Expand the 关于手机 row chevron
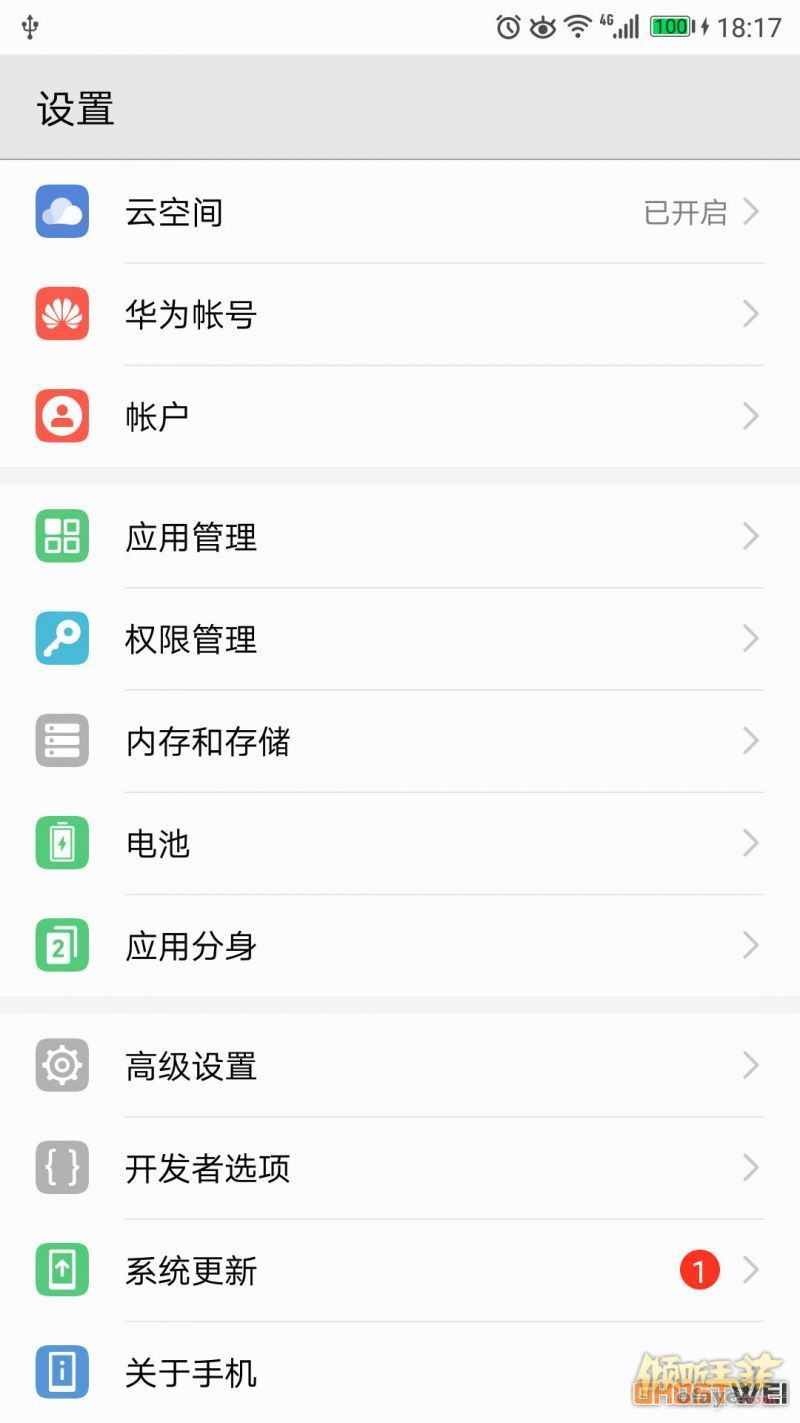The height and width of the screenshot is (1423, 800). coord(751,1372)
